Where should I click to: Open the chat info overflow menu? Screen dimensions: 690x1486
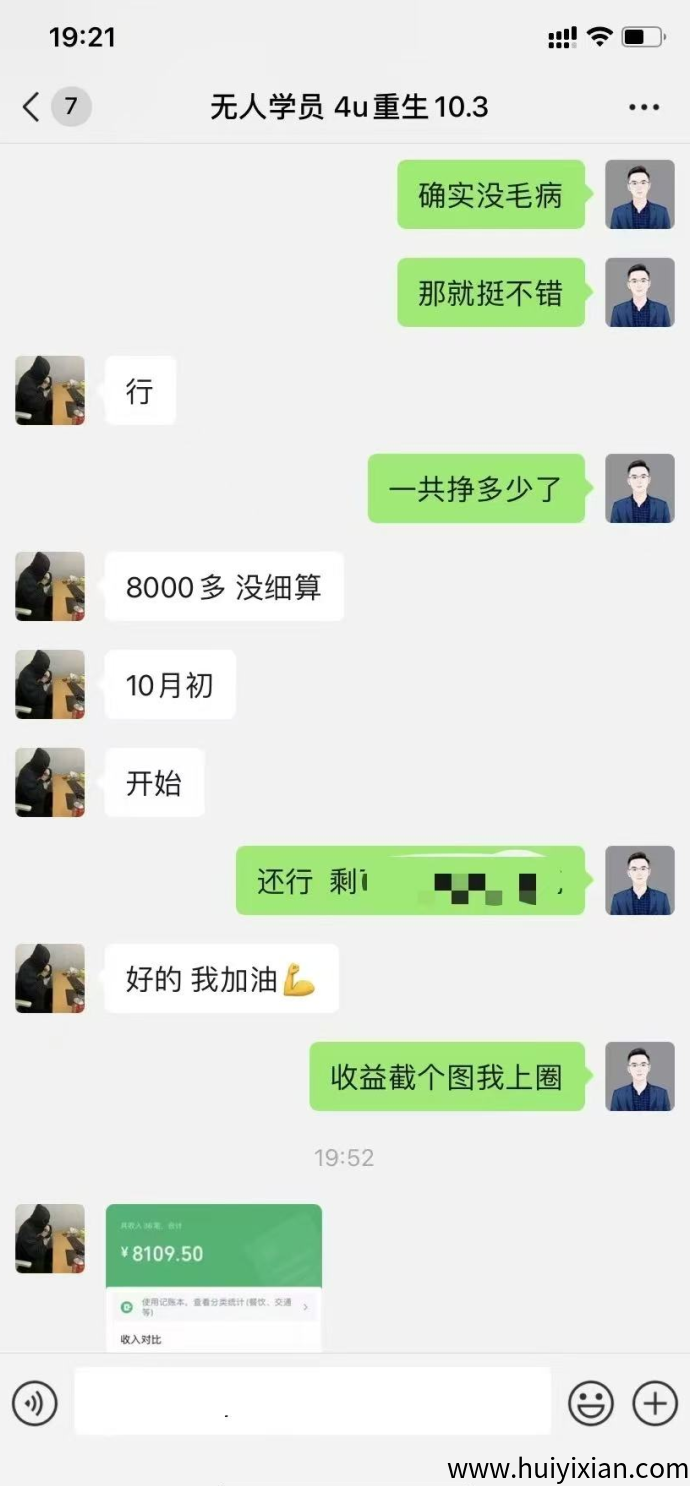point(643,107)
